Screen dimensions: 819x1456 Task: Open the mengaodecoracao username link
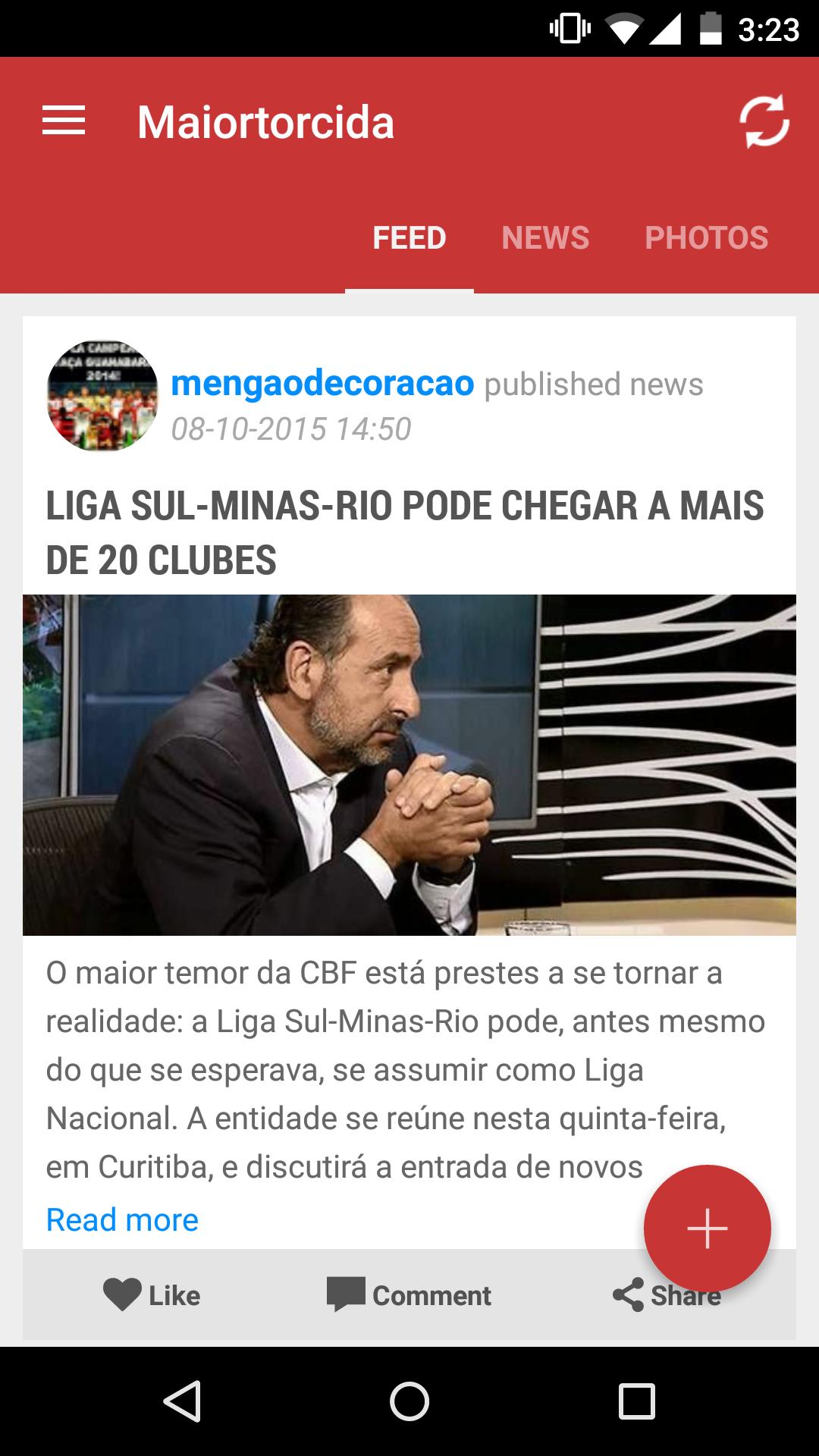click(x=322, y=383)
